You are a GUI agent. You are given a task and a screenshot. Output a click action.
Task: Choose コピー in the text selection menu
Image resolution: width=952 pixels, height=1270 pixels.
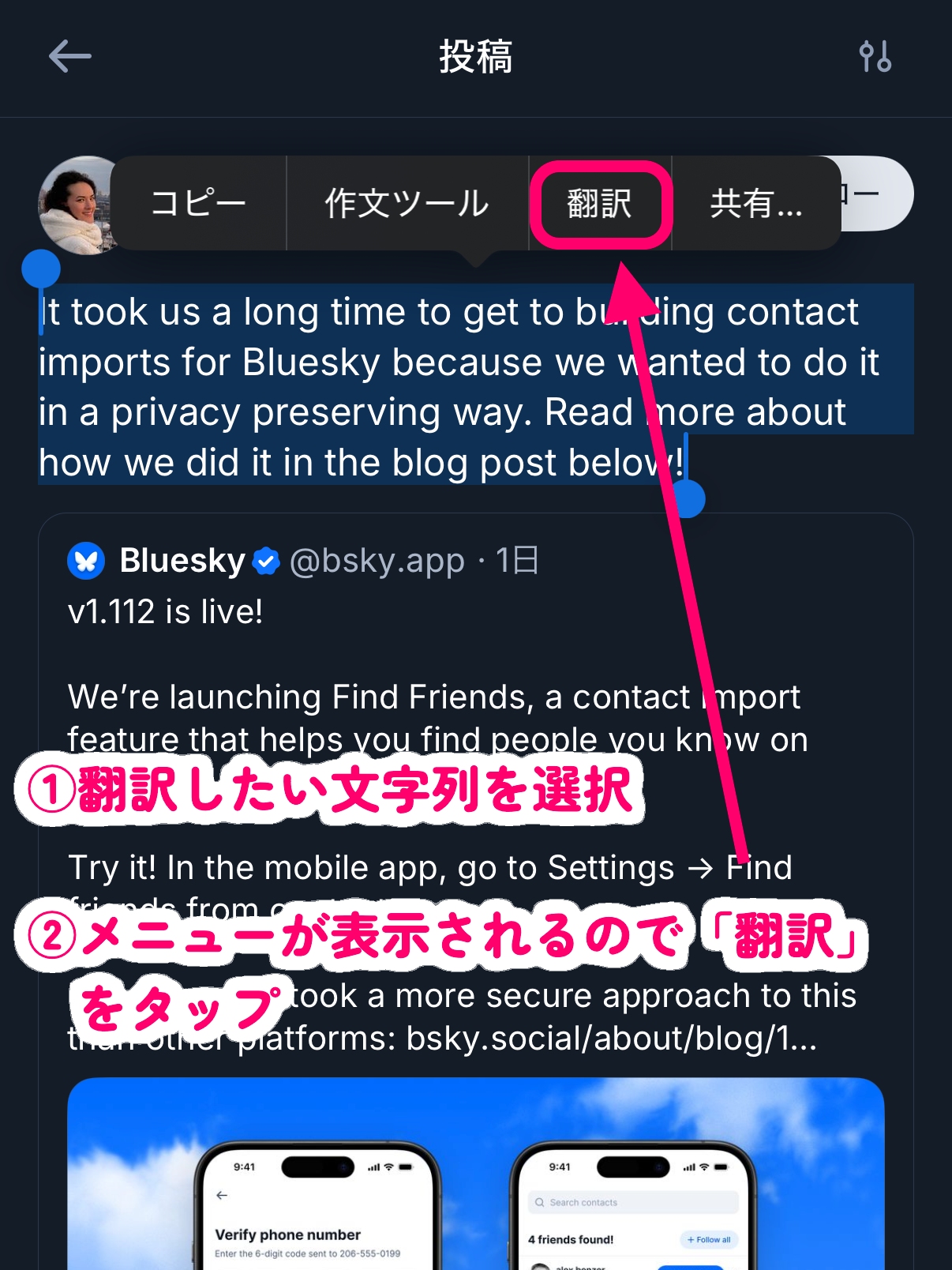point(198,204)
